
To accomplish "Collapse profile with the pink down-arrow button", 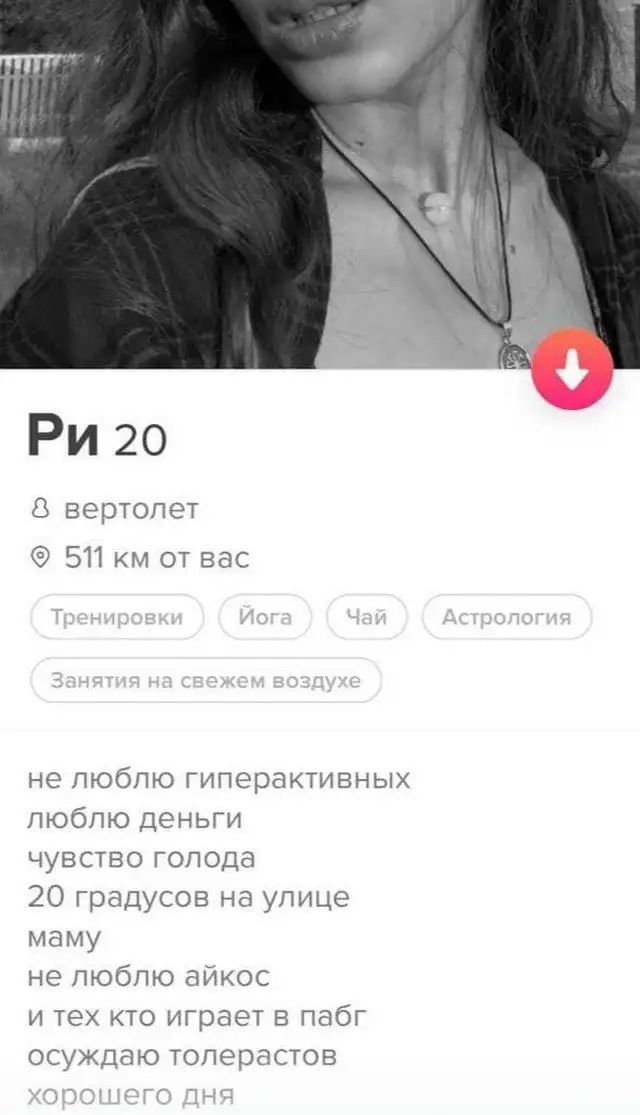I will pos(572,369).
